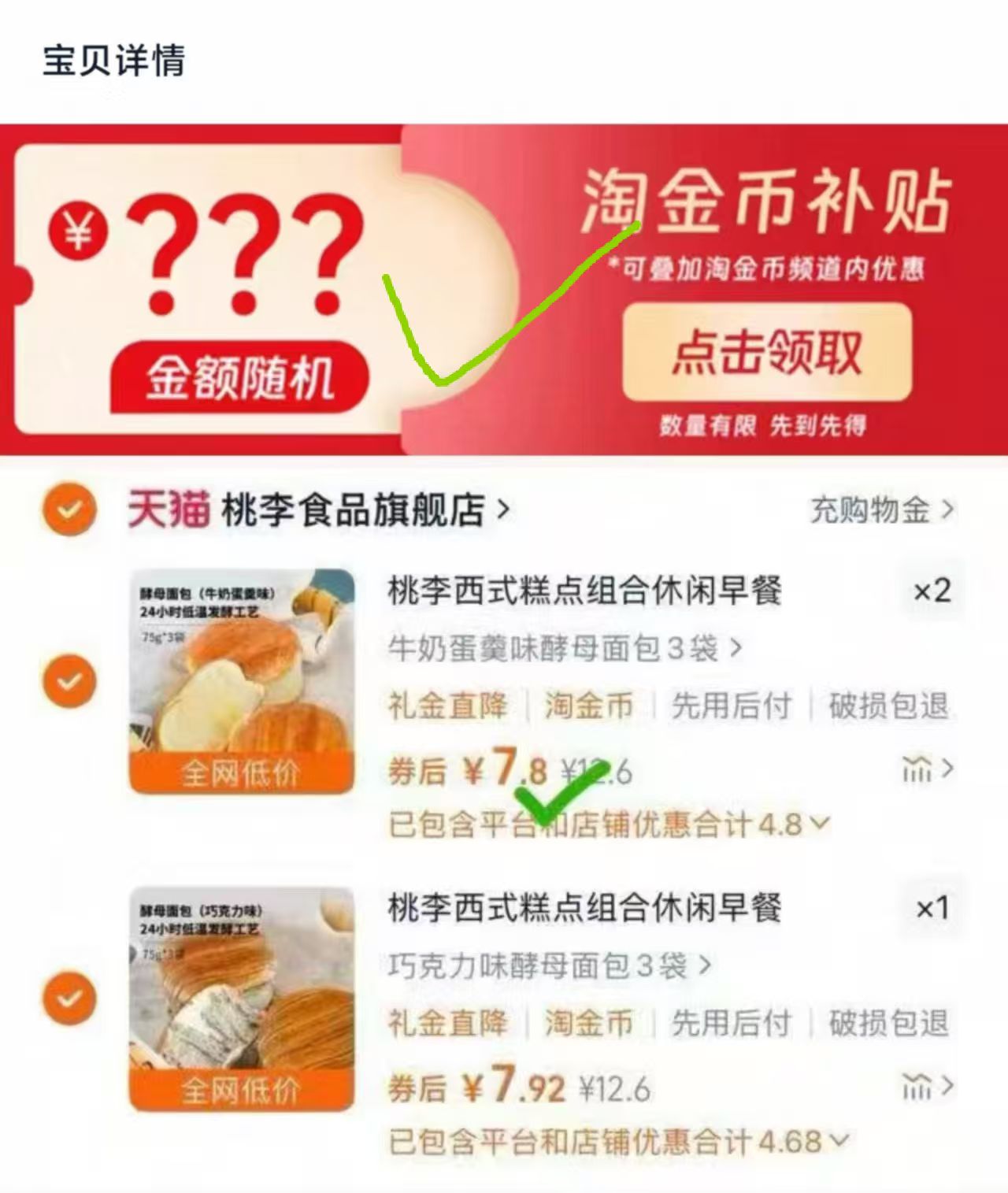Open the 充购物金 link
The height and width of the screenshot is (1193, 1008).
pos(870,511)
